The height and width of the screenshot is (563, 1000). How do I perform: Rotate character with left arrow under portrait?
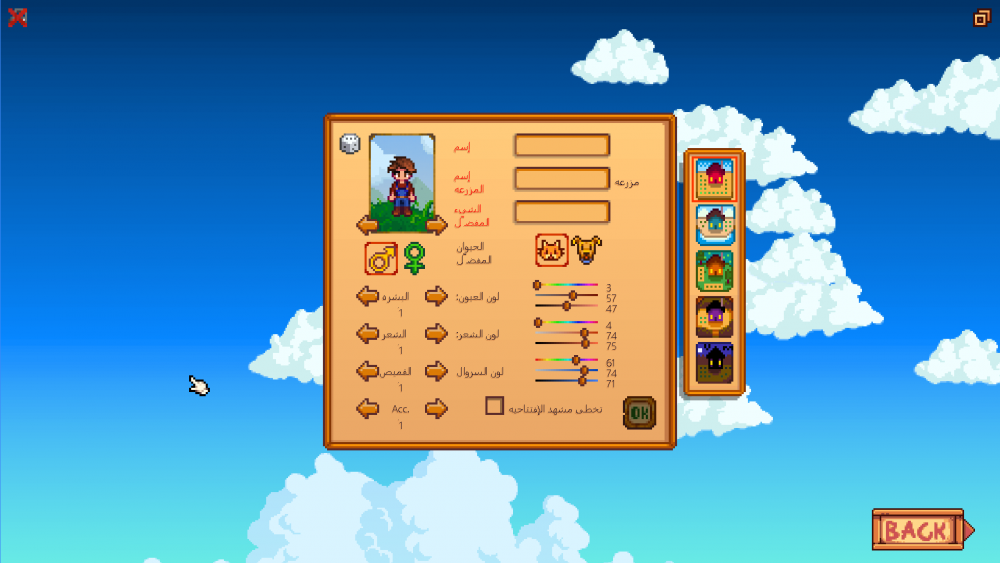pyautogui.click(x=367, y=225)
